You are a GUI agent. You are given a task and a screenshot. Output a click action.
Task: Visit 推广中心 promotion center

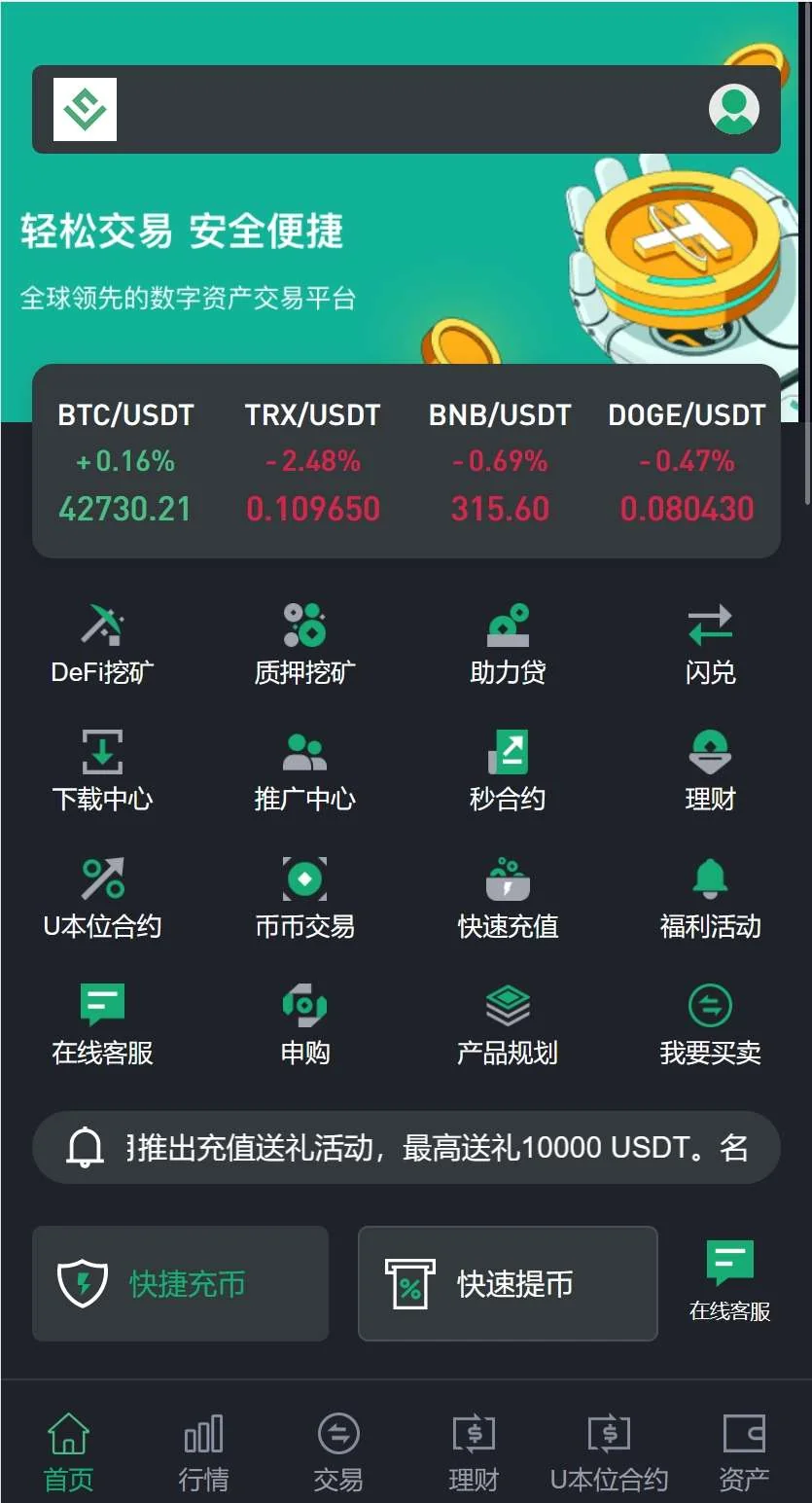(x=304, y=769)
